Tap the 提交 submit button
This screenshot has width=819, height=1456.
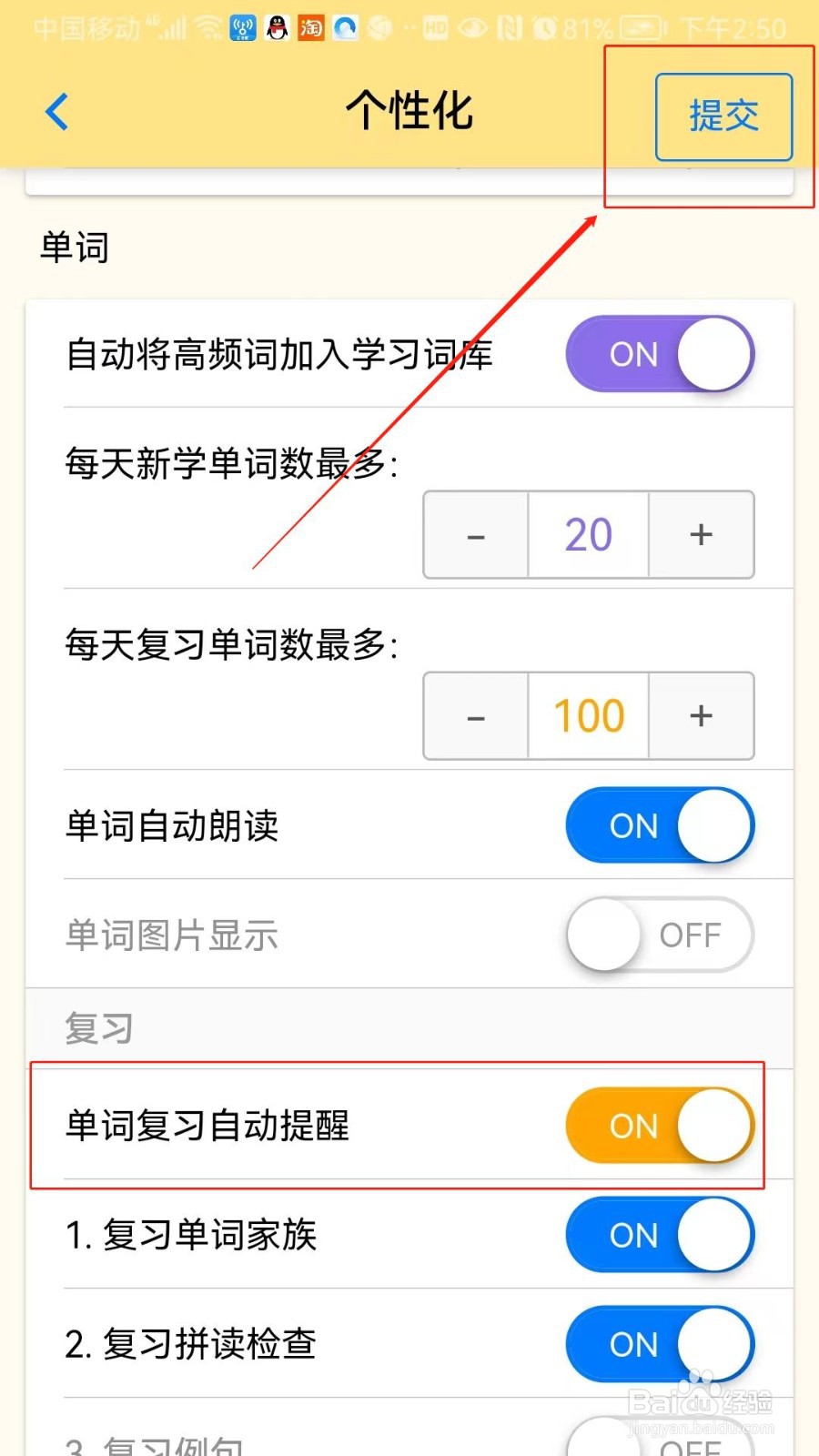pyautogui.click(x=723, y=115)
